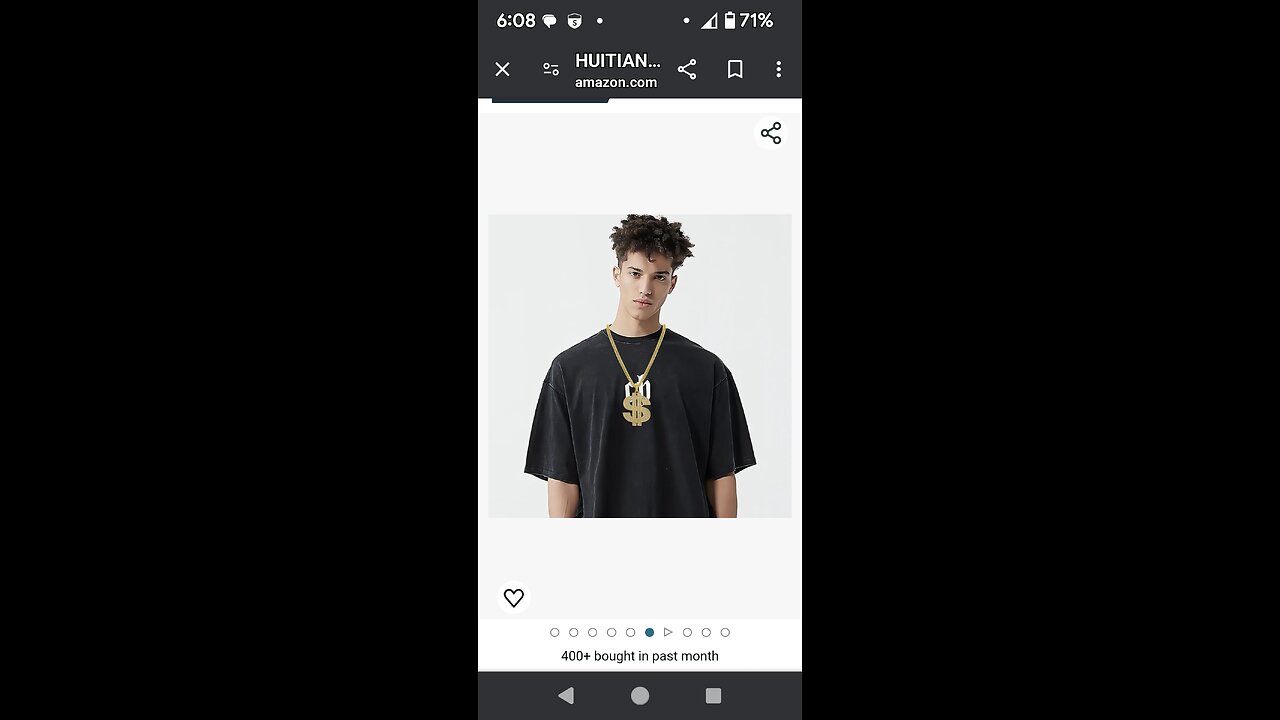Open the browser overflow menu
Screen dimensions: 1280x720
pyautogui.click(x=778, y=69)
